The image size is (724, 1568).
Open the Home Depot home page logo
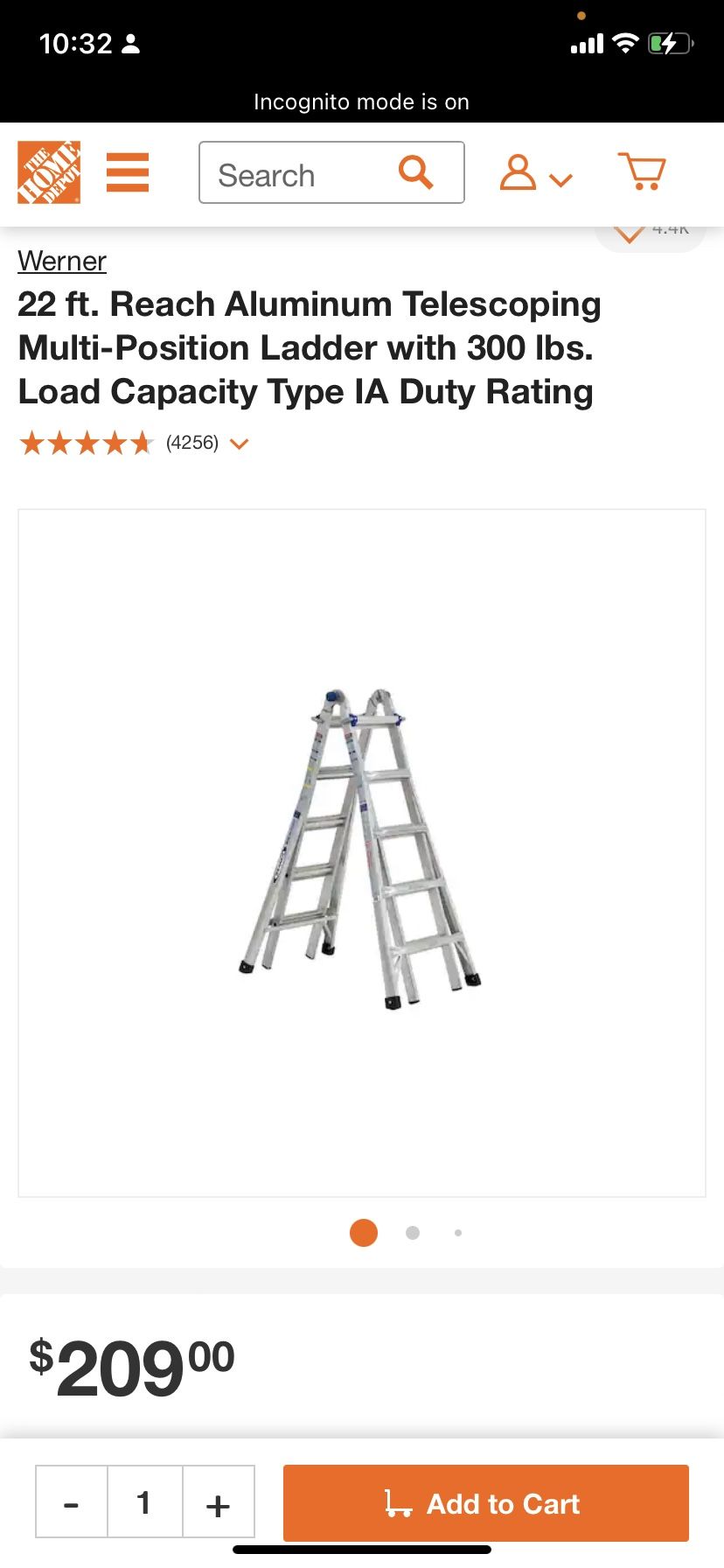(48, 172)
